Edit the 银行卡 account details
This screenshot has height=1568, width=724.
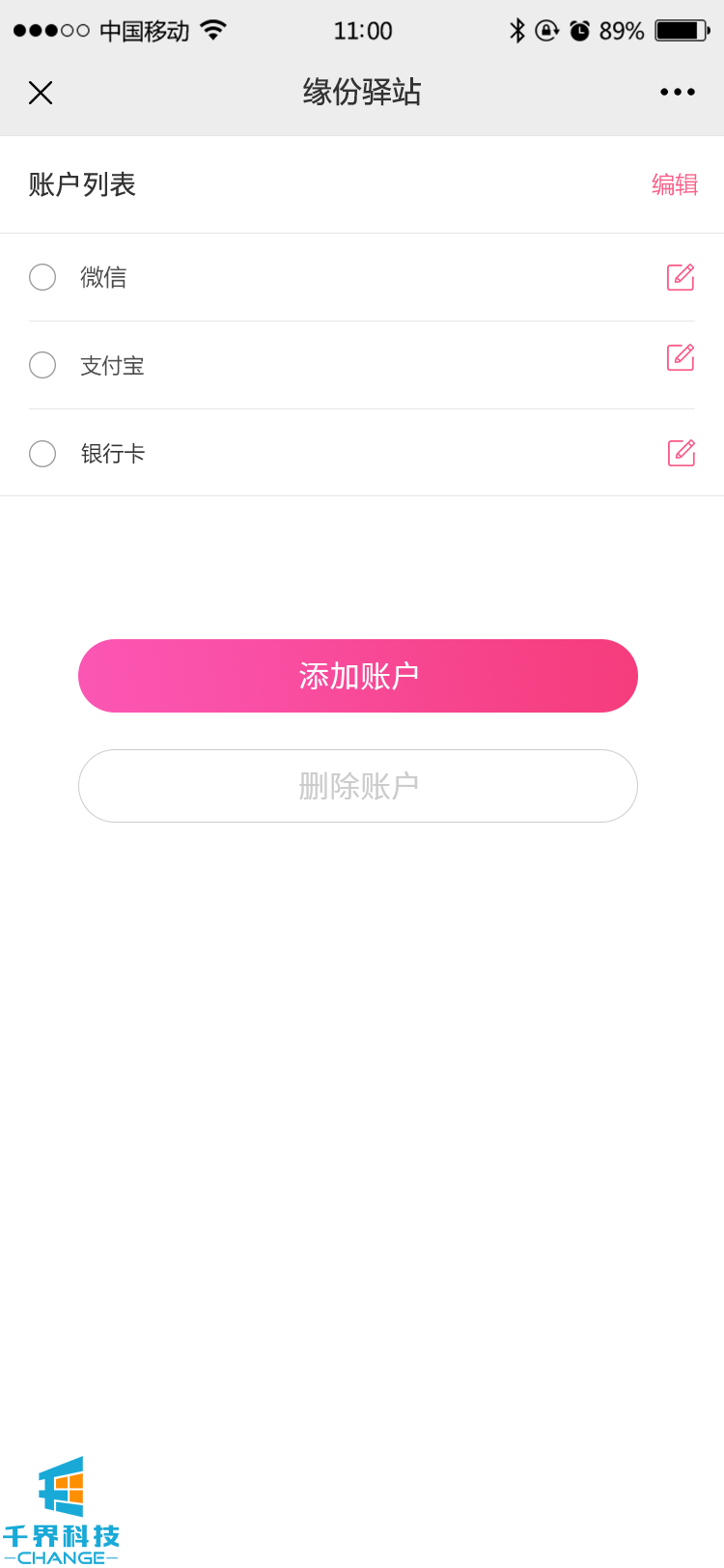tap(682, 453)
